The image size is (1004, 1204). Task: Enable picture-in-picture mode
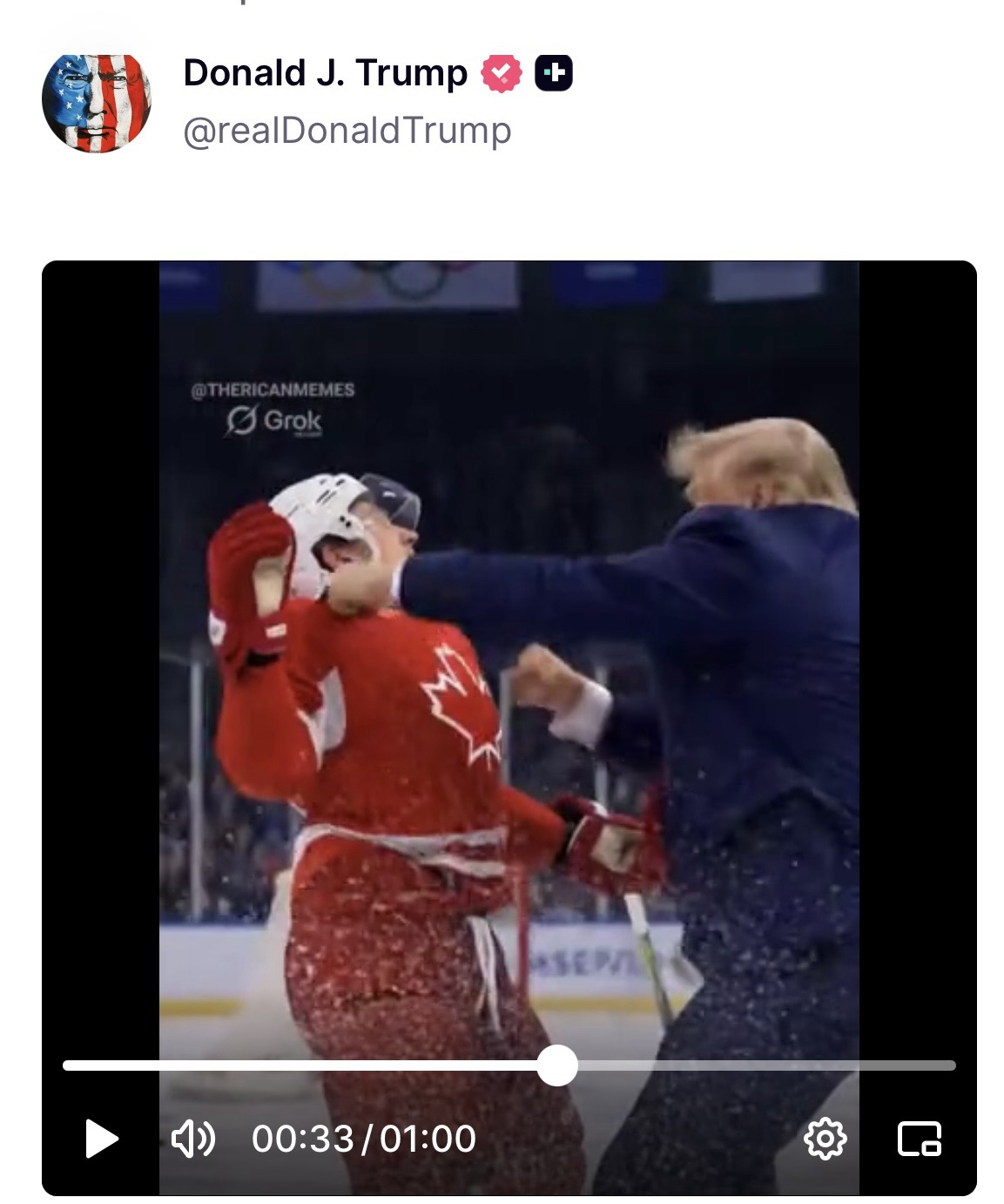point(920,1139)
